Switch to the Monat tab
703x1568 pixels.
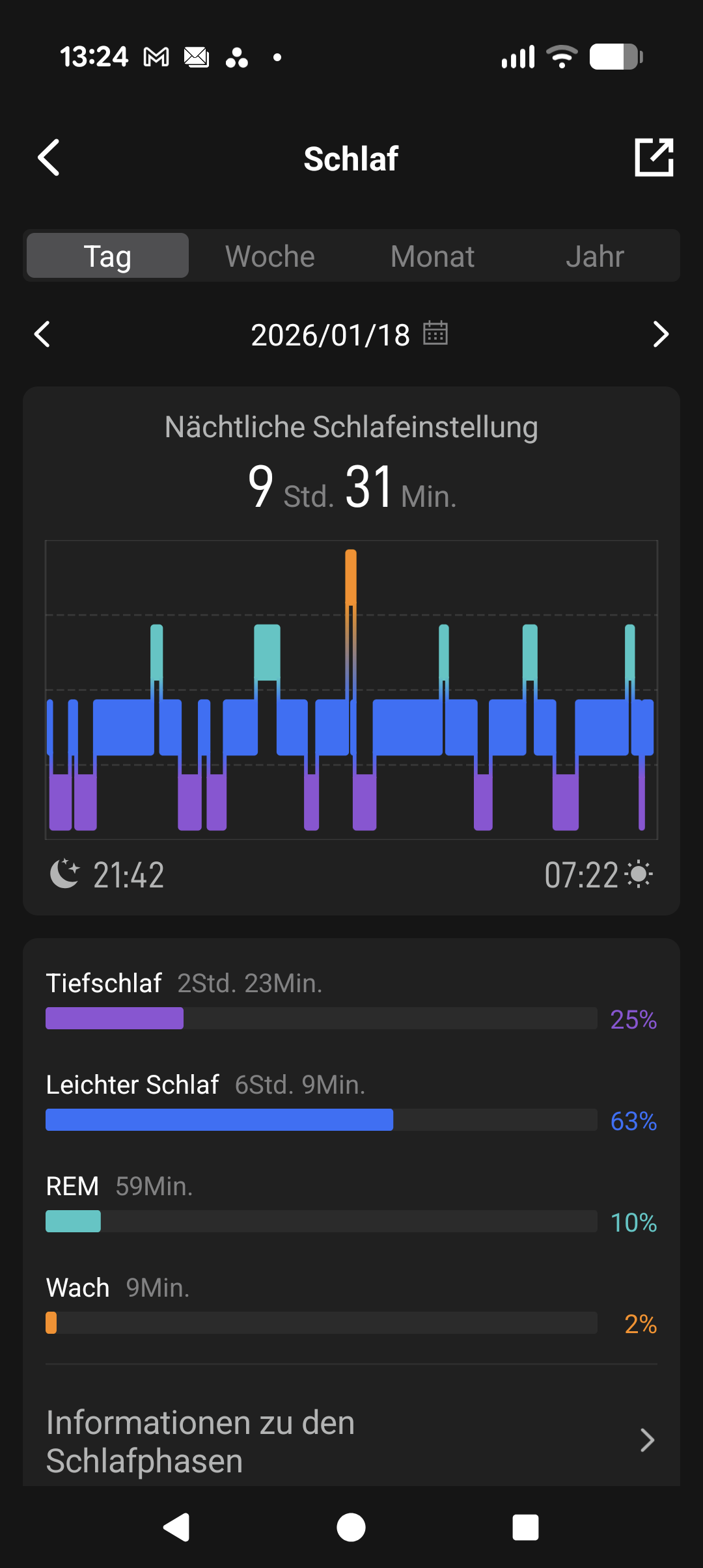(x=432, y=256)
